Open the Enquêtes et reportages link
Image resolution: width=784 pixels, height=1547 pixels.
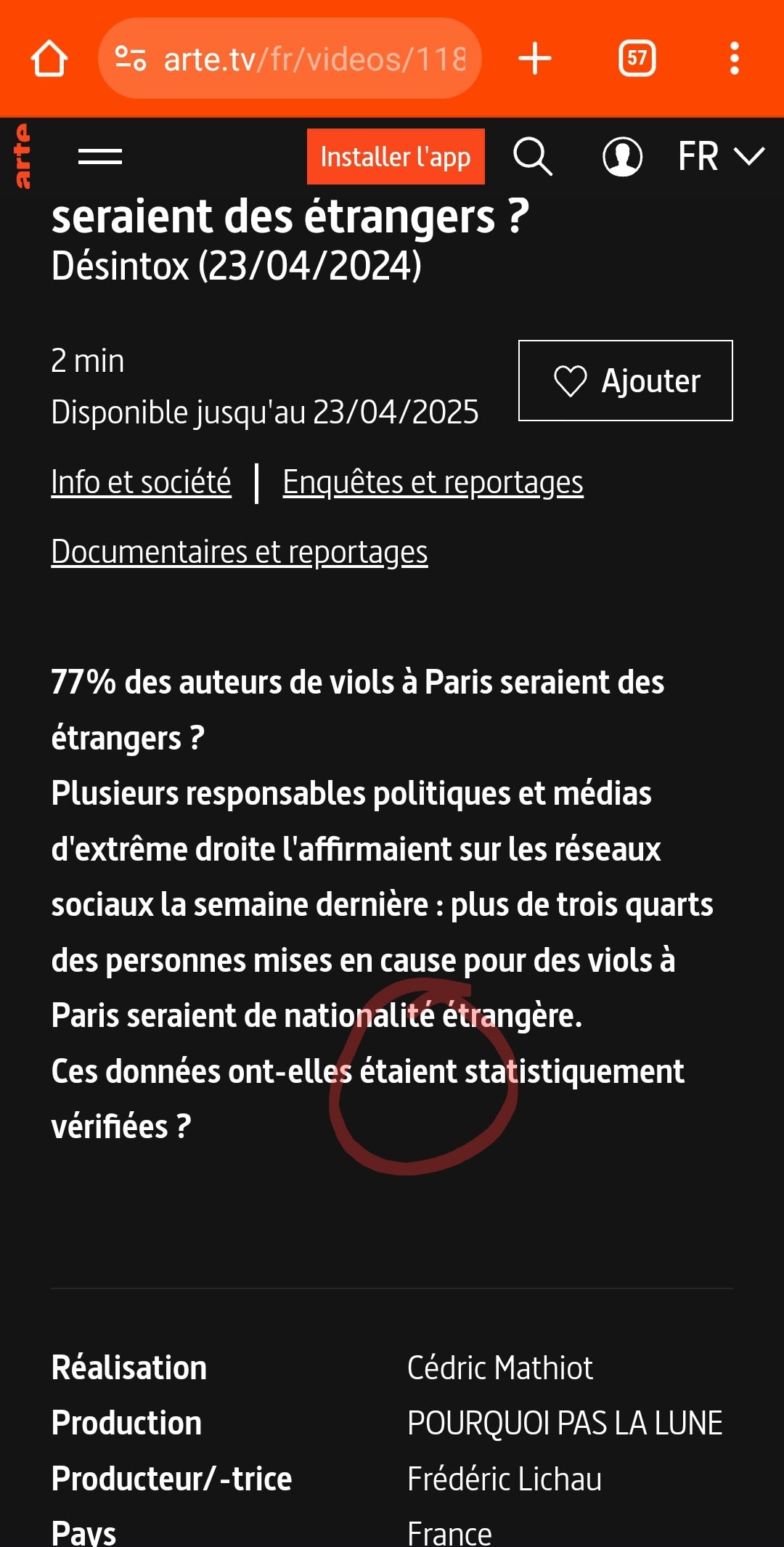(433, 482)
